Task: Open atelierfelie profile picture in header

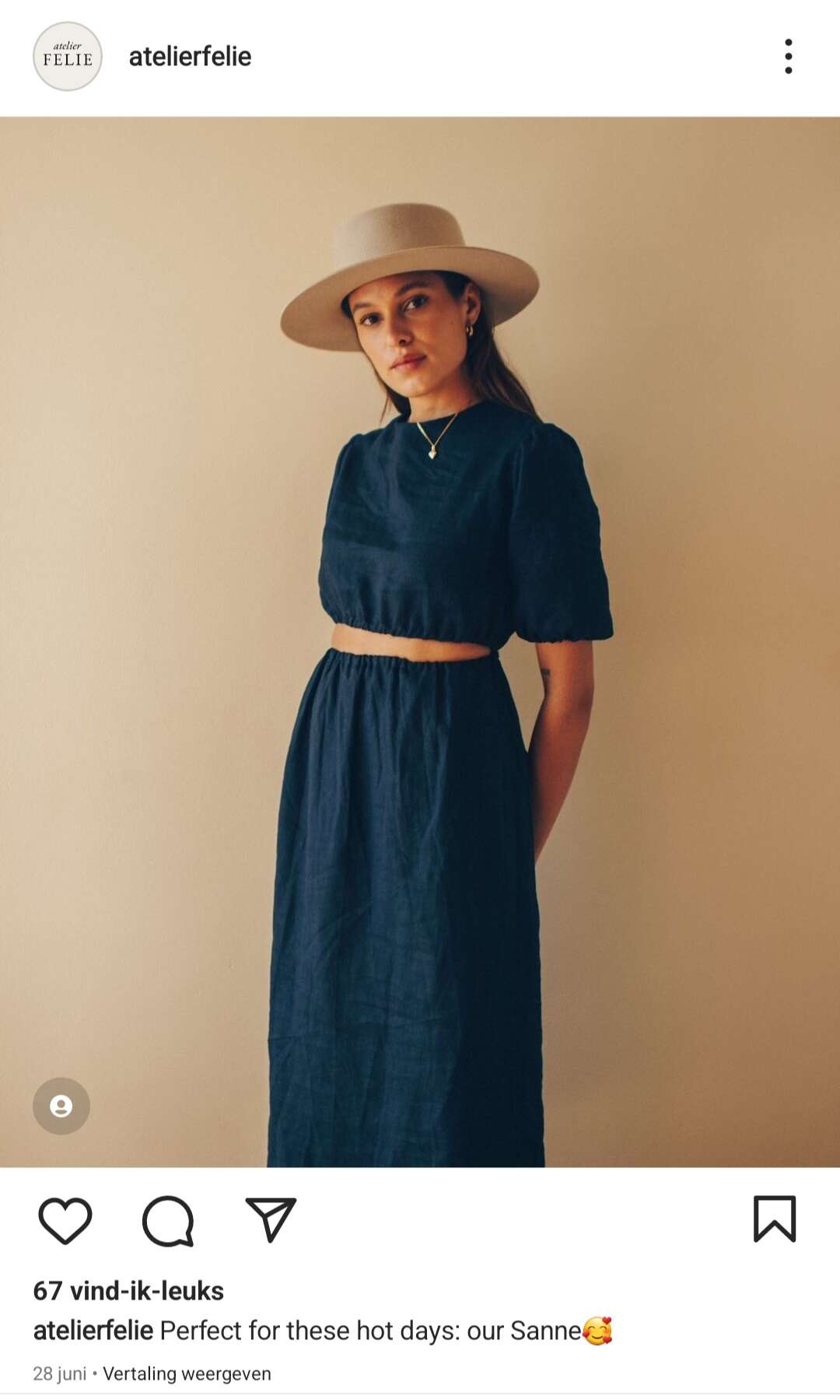Action: tap(68, 56)
